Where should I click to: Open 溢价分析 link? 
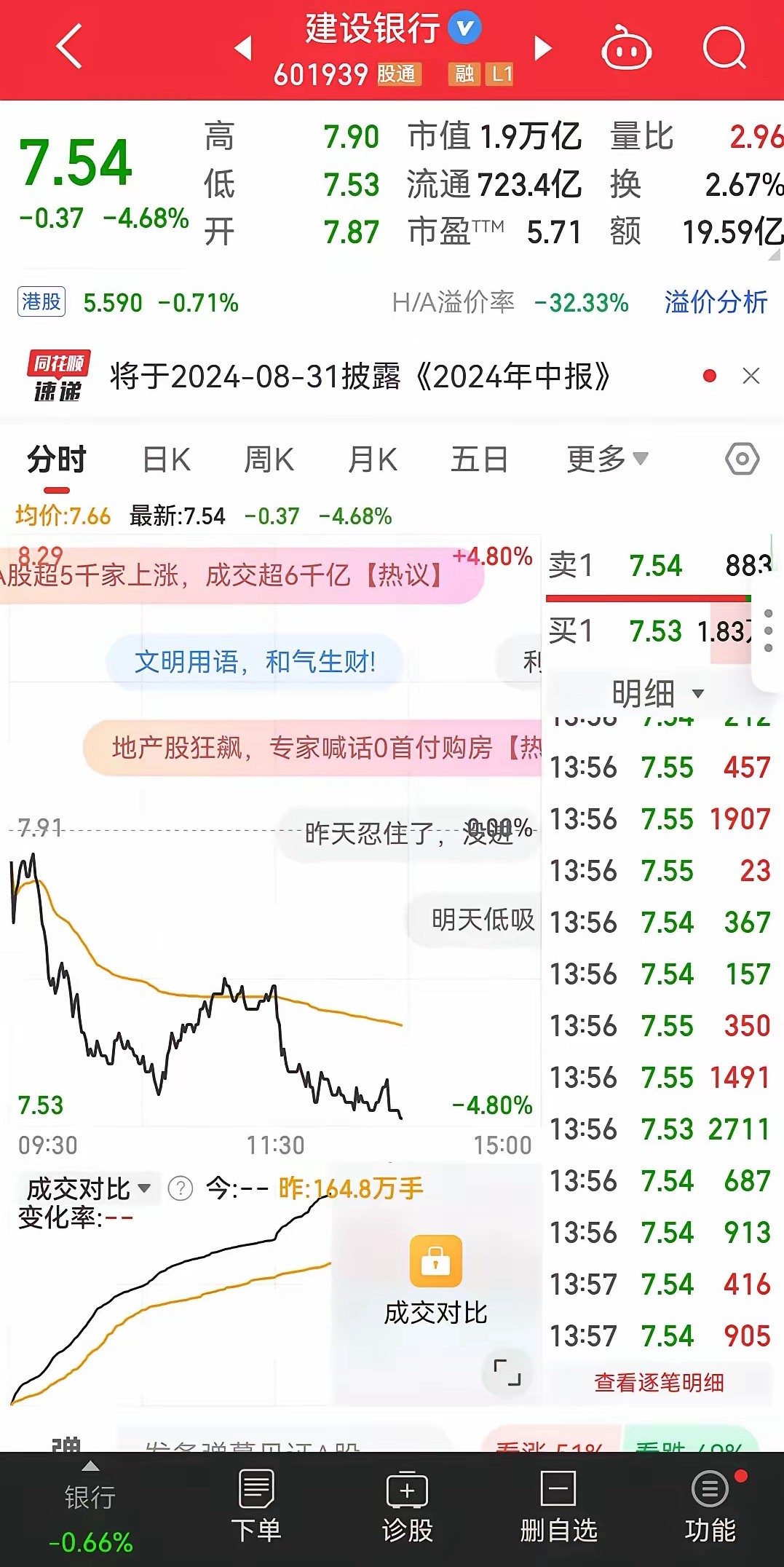click(x=716, y=302)
